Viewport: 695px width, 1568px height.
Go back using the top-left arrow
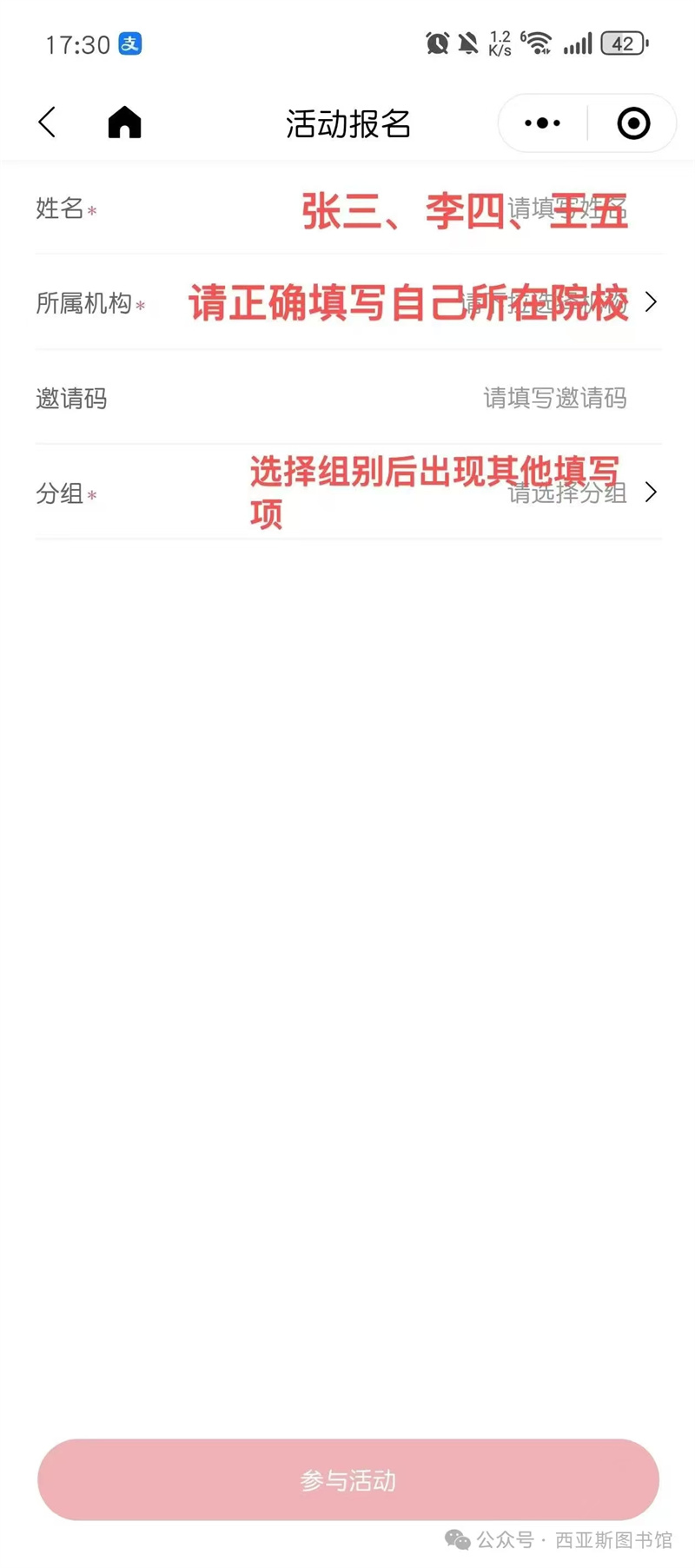pos(47,122)
